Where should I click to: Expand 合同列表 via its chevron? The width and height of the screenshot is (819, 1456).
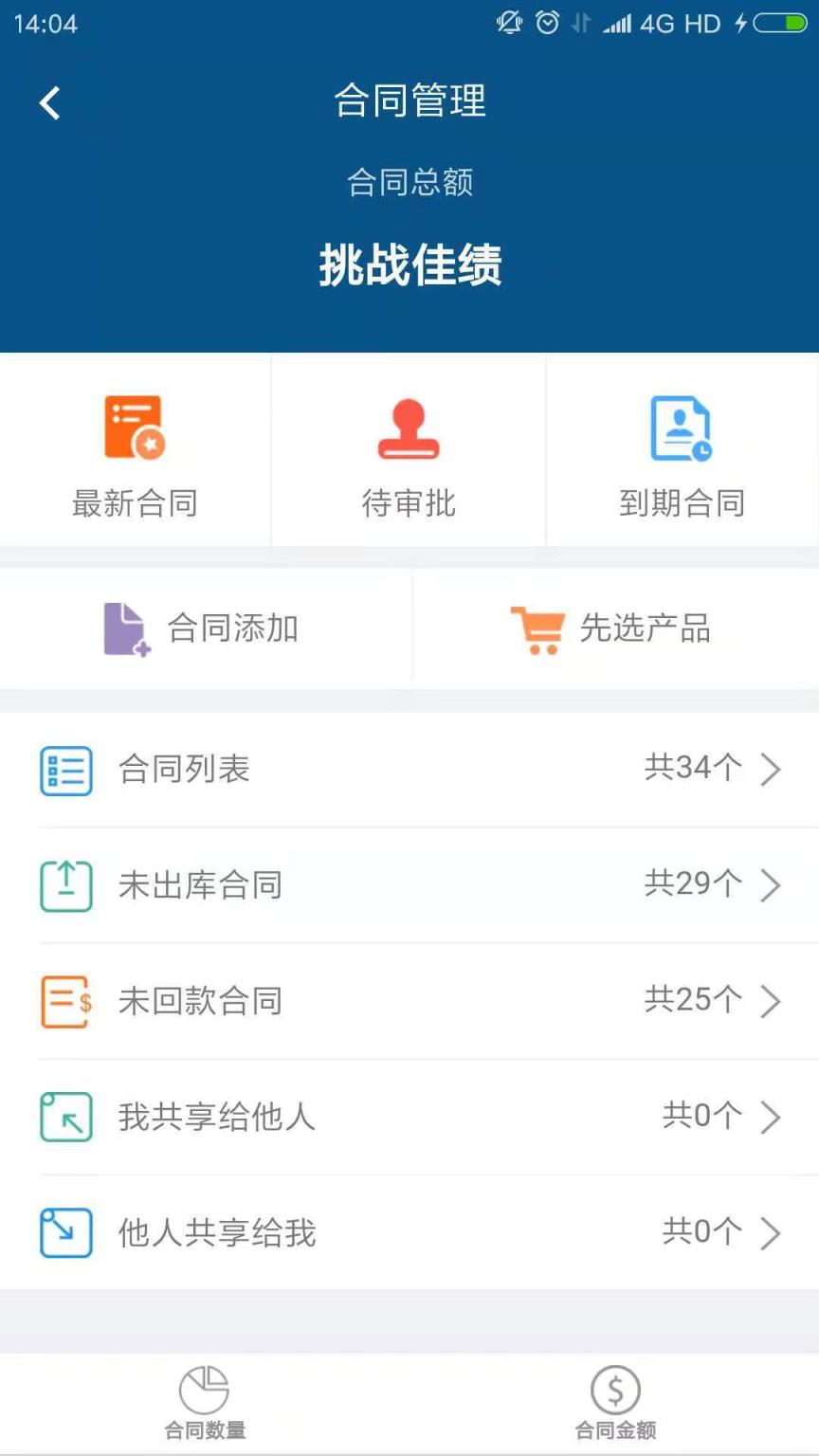(771, 769)
